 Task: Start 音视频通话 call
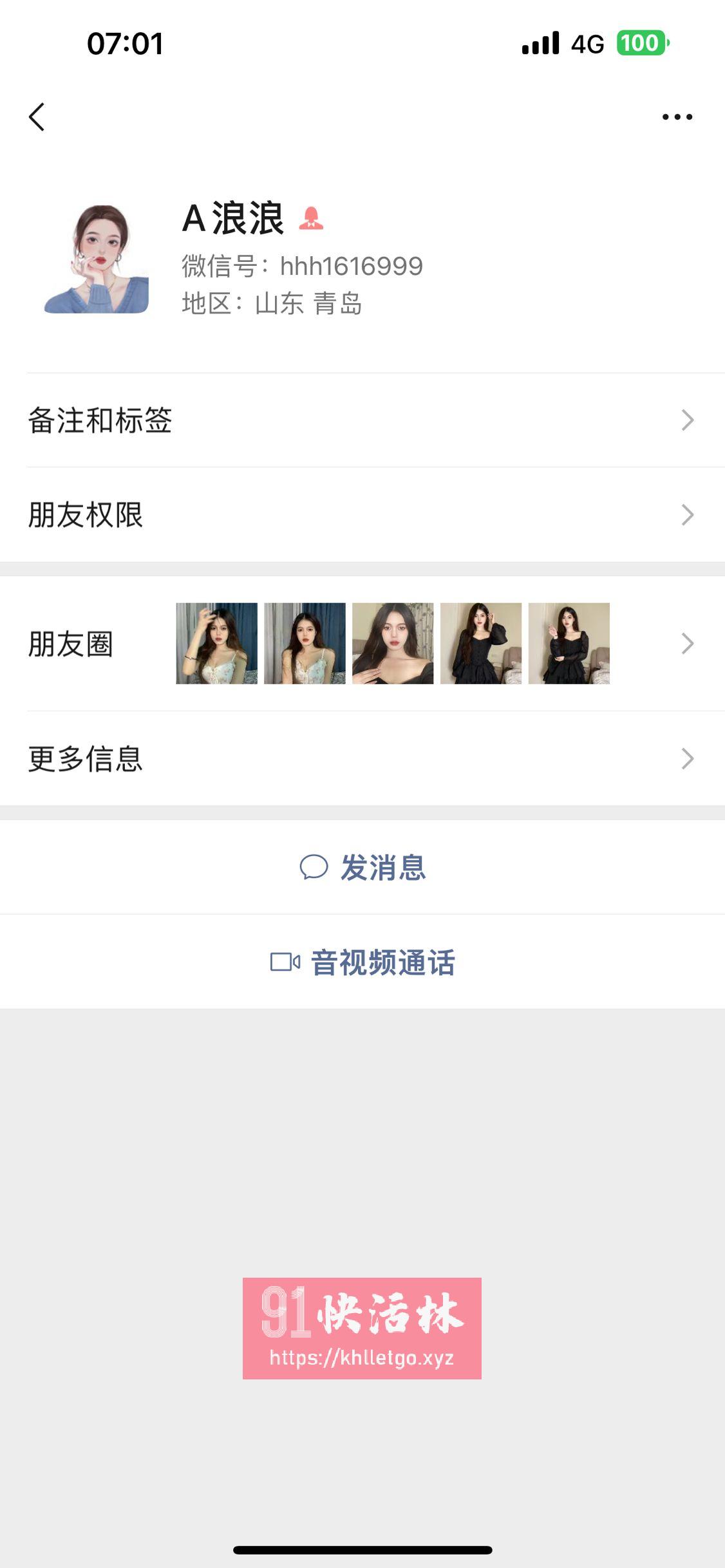point(362,962)
